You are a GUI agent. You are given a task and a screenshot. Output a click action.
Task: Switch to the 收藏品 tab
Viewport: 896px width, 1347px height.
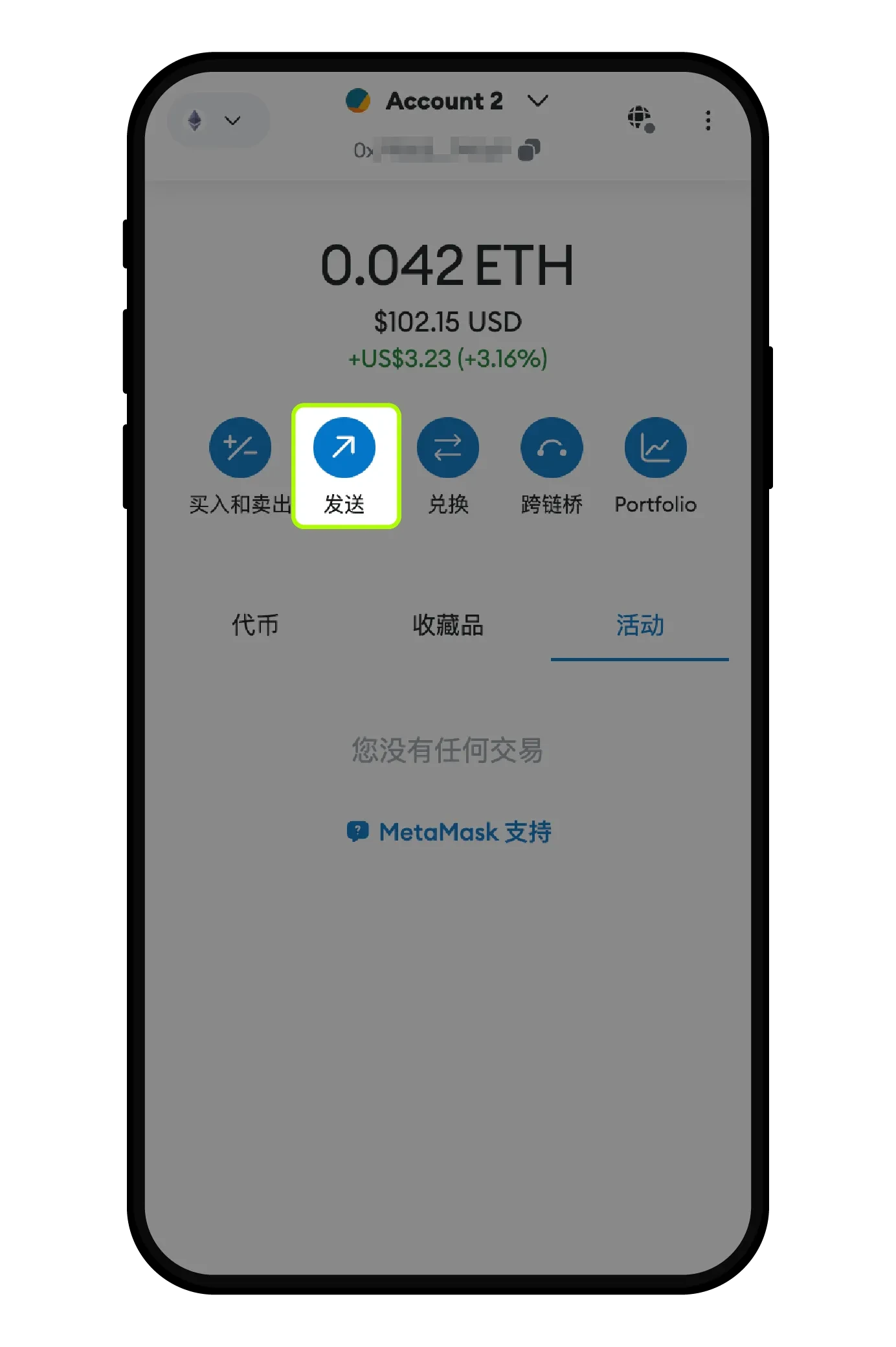448,626
